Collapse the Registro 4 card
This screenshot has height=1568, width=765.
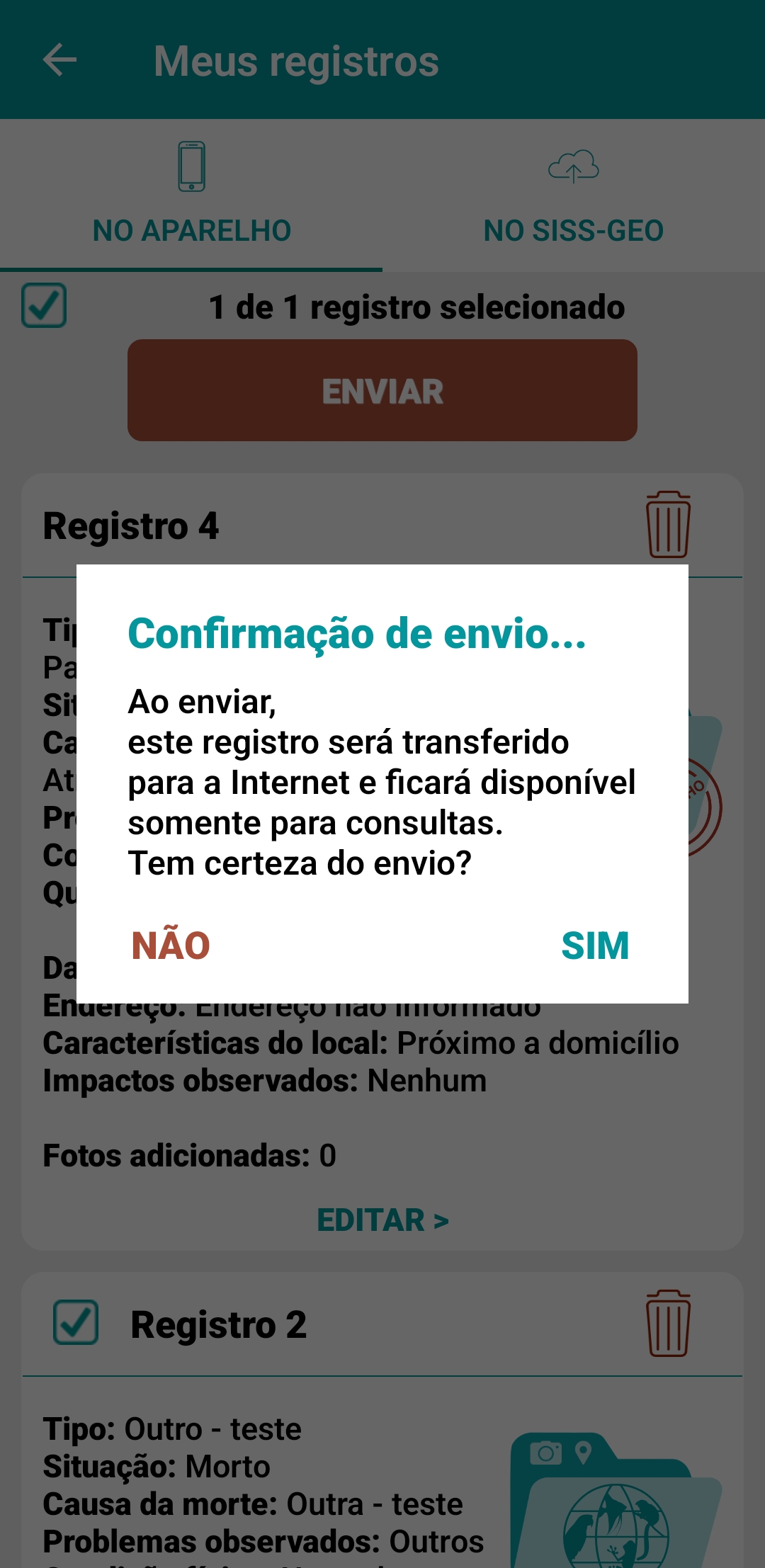(x=132, y=526)
